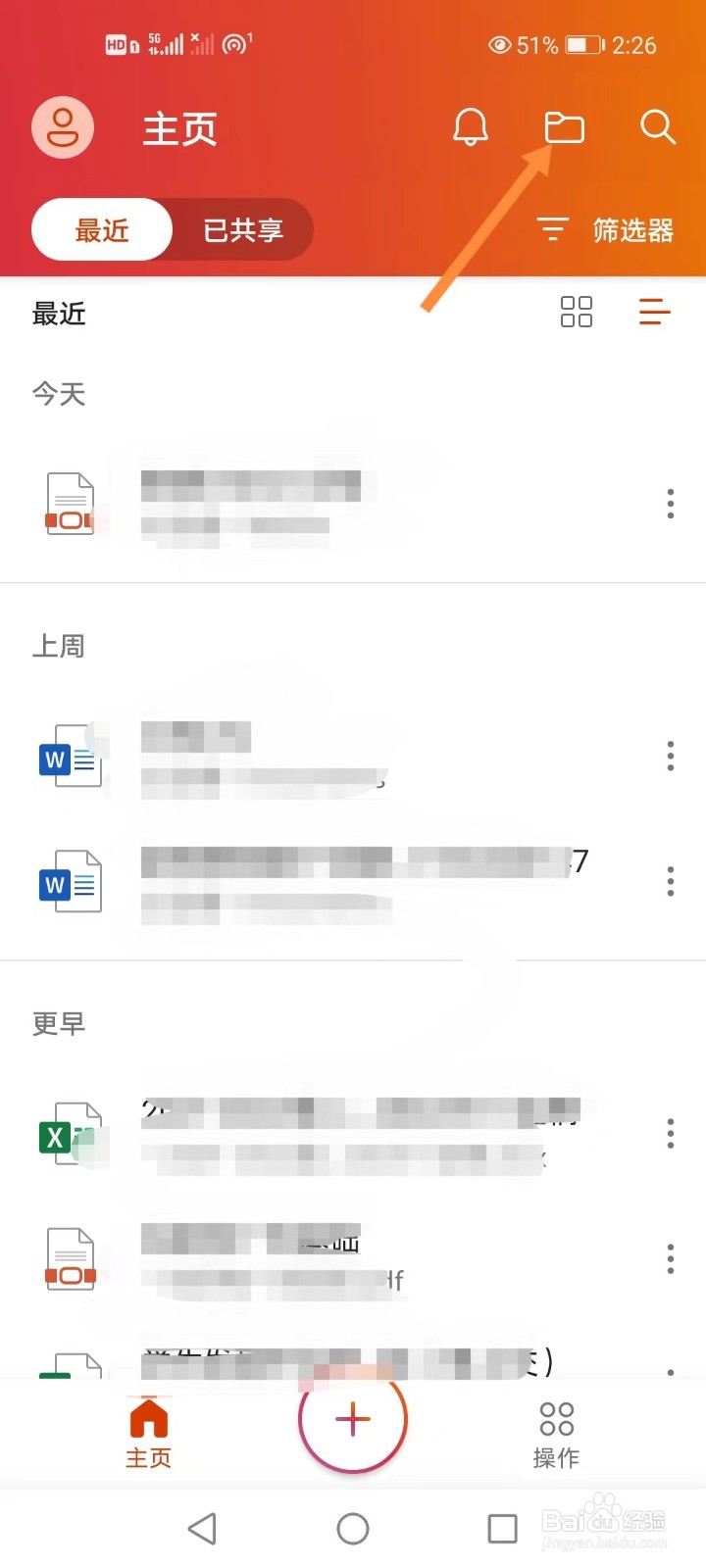Select the 最近 tab
The image size is (706, 1568).
click(102, 229)
